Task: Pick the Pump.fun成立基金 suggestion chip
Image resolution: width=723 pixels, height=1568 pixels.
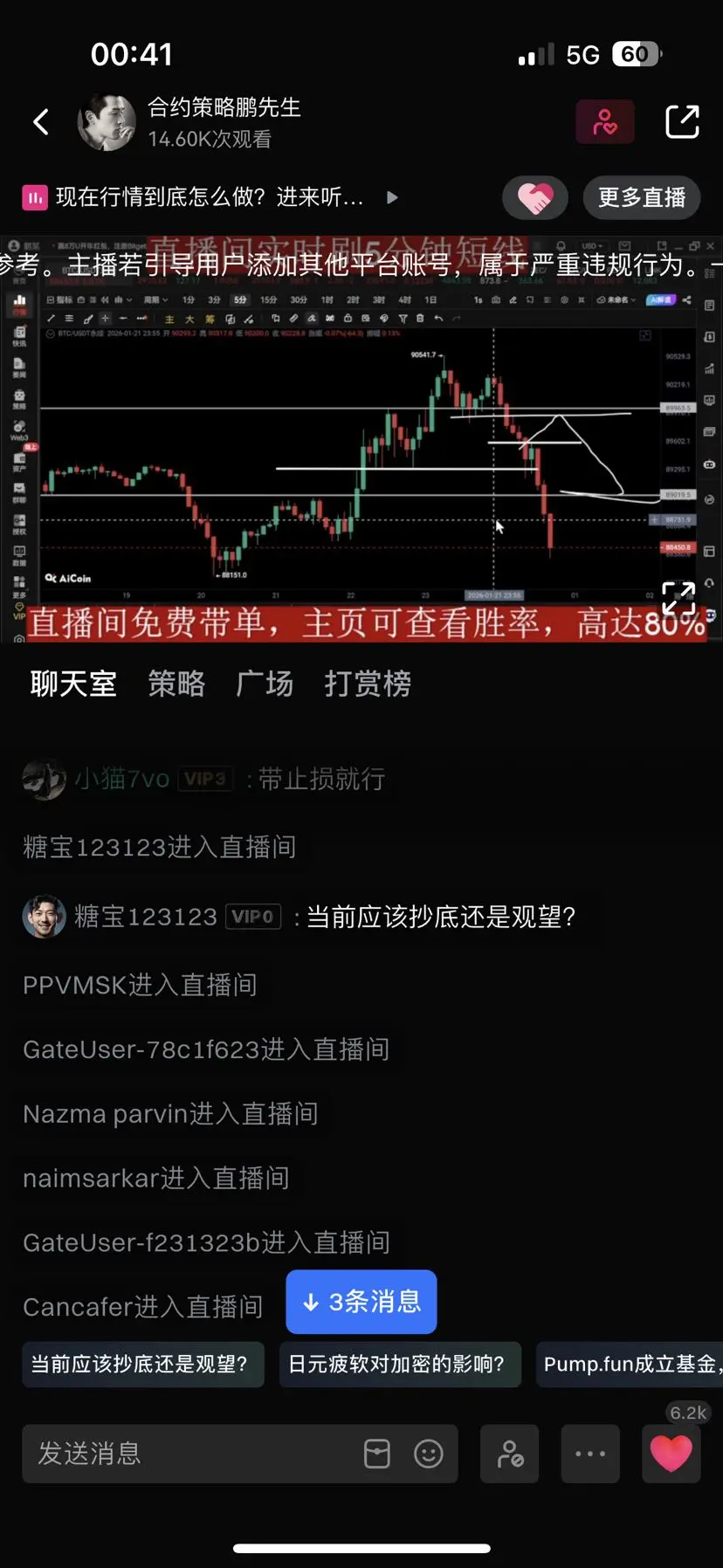Action: [630, 1365]
